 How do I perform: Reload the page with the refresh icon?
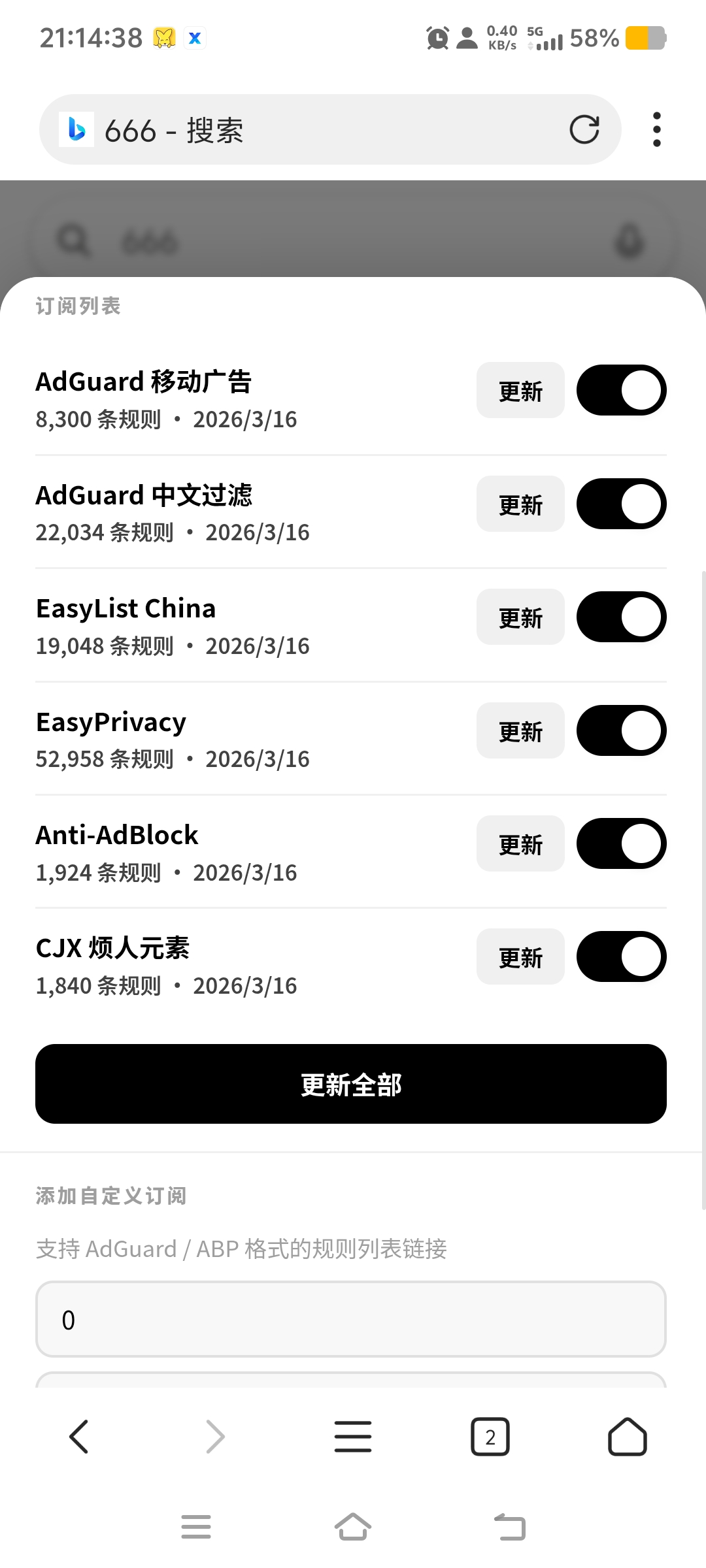point(584,129)
